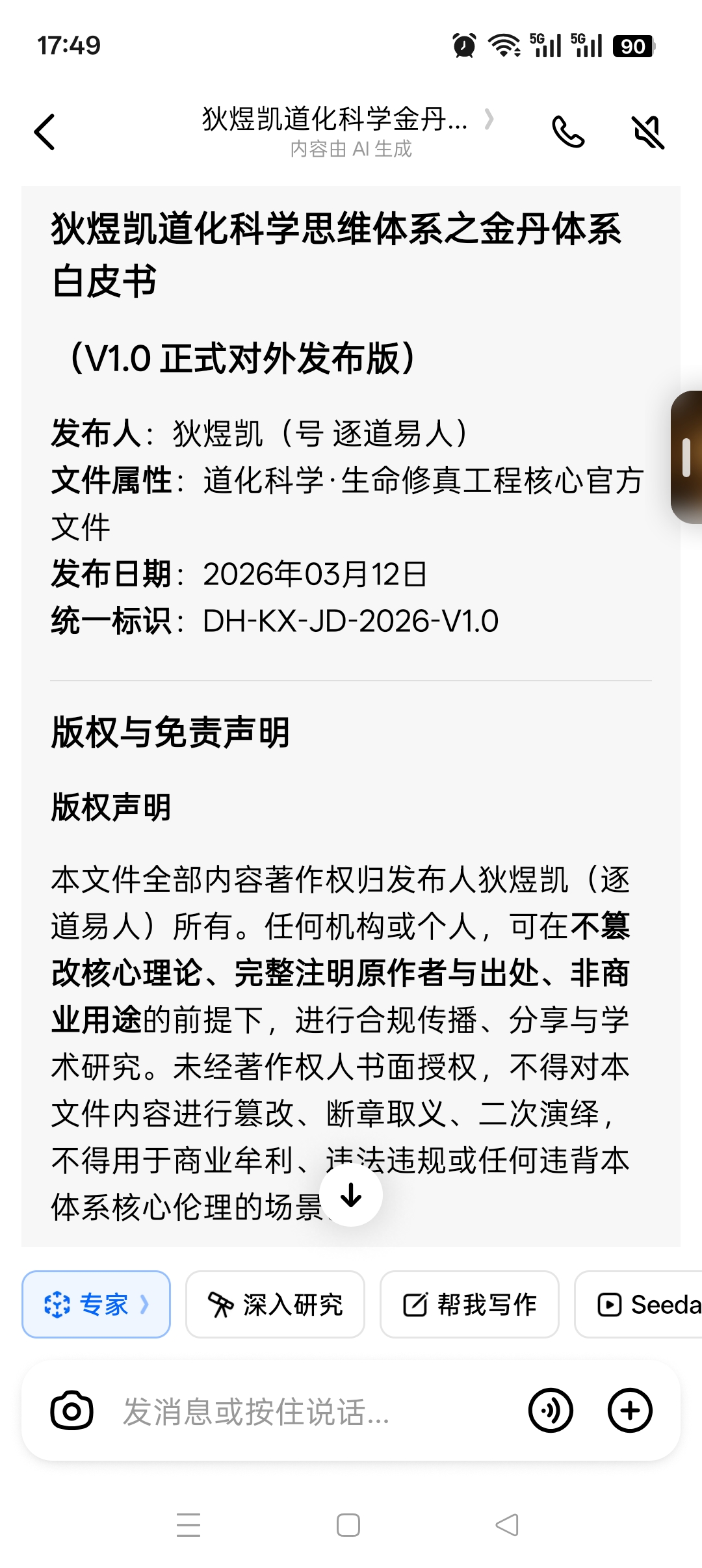Select the 深入研究 chip
Screen dimensions: 702x1568
[274, 1304]
